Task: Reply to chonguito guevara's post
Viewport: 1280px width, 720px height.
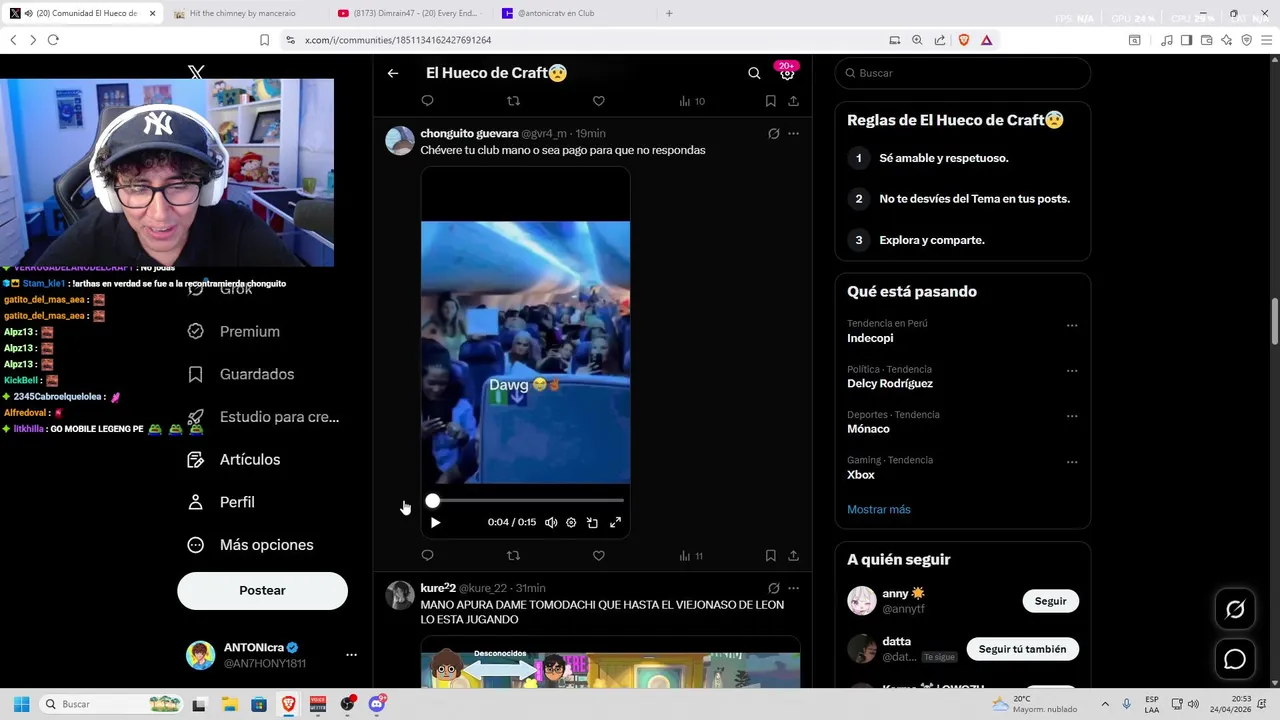Action: pos(427,555)
